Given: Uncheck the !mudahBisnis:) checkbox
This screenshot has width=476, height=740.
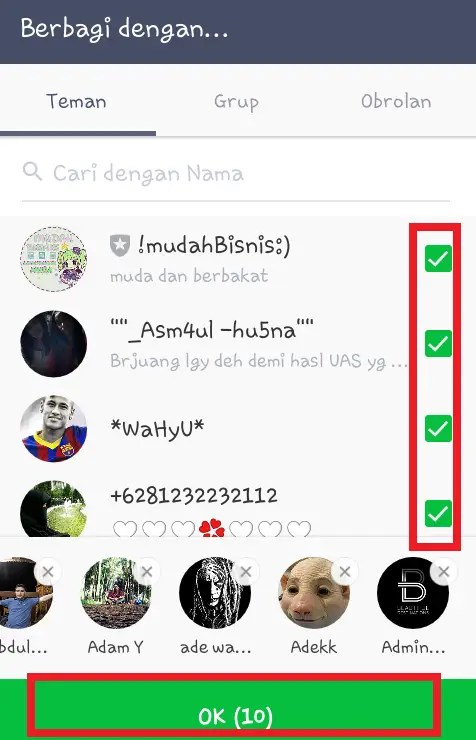Looking at the screenshot, I should pos(438,259).
